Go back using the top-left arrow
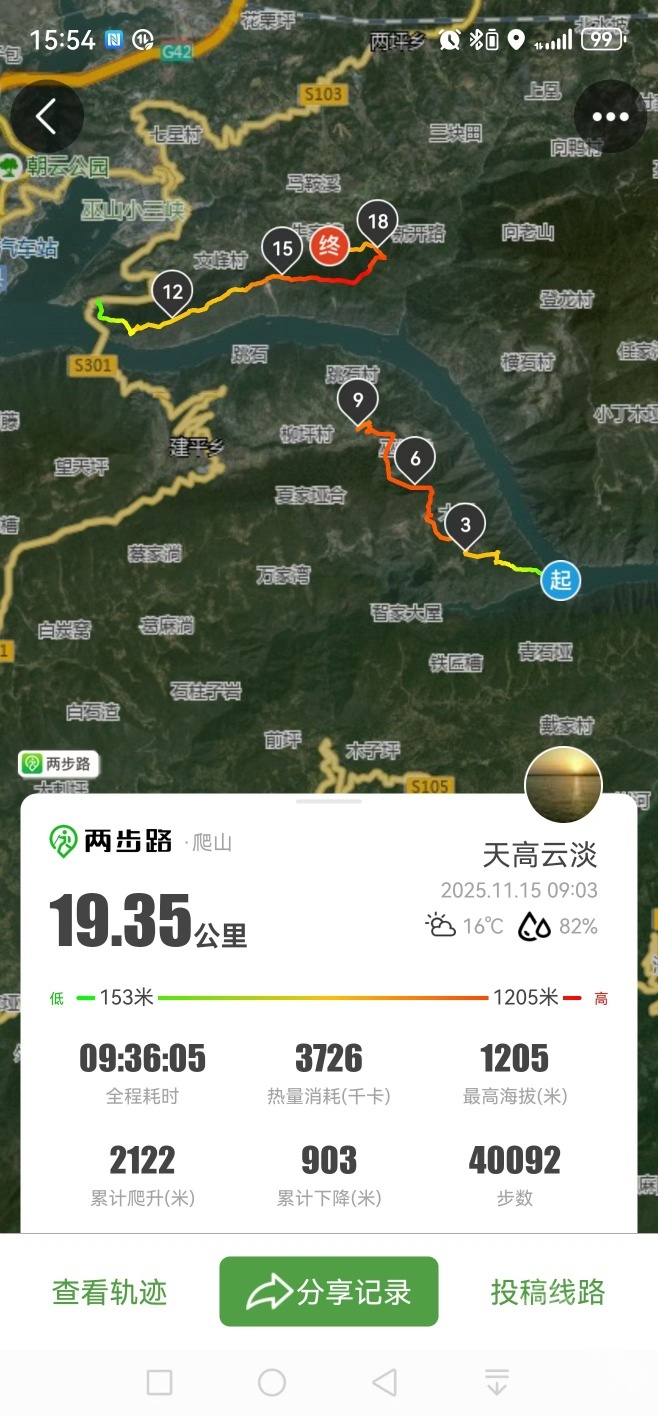Viewport: 658px width, 1416px height. tap(46, 117)
